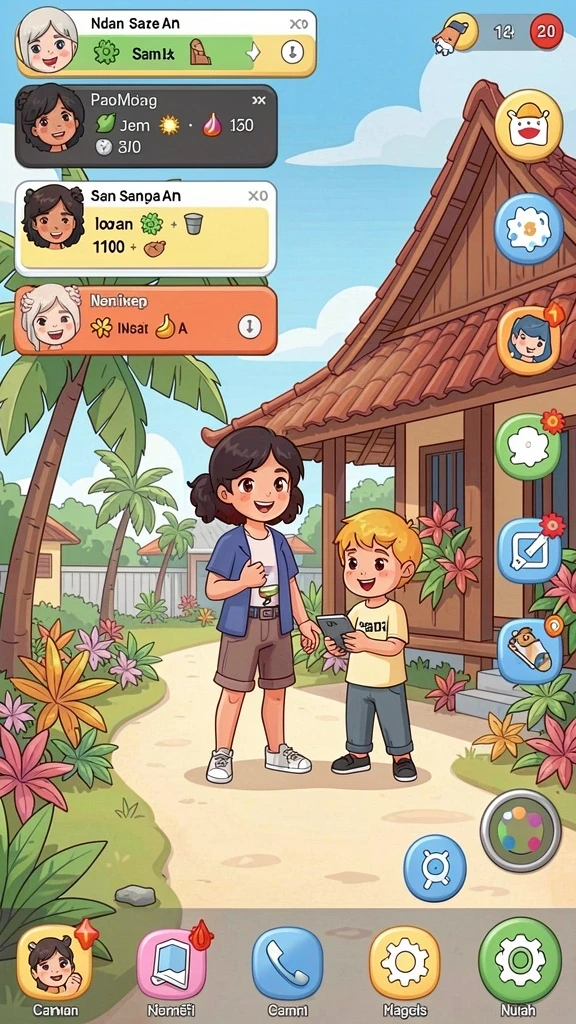Tap the arrow button on Ndan Saze An card
The height and width of the screenshot is (1024, 576).
click(x=292, y=52)
